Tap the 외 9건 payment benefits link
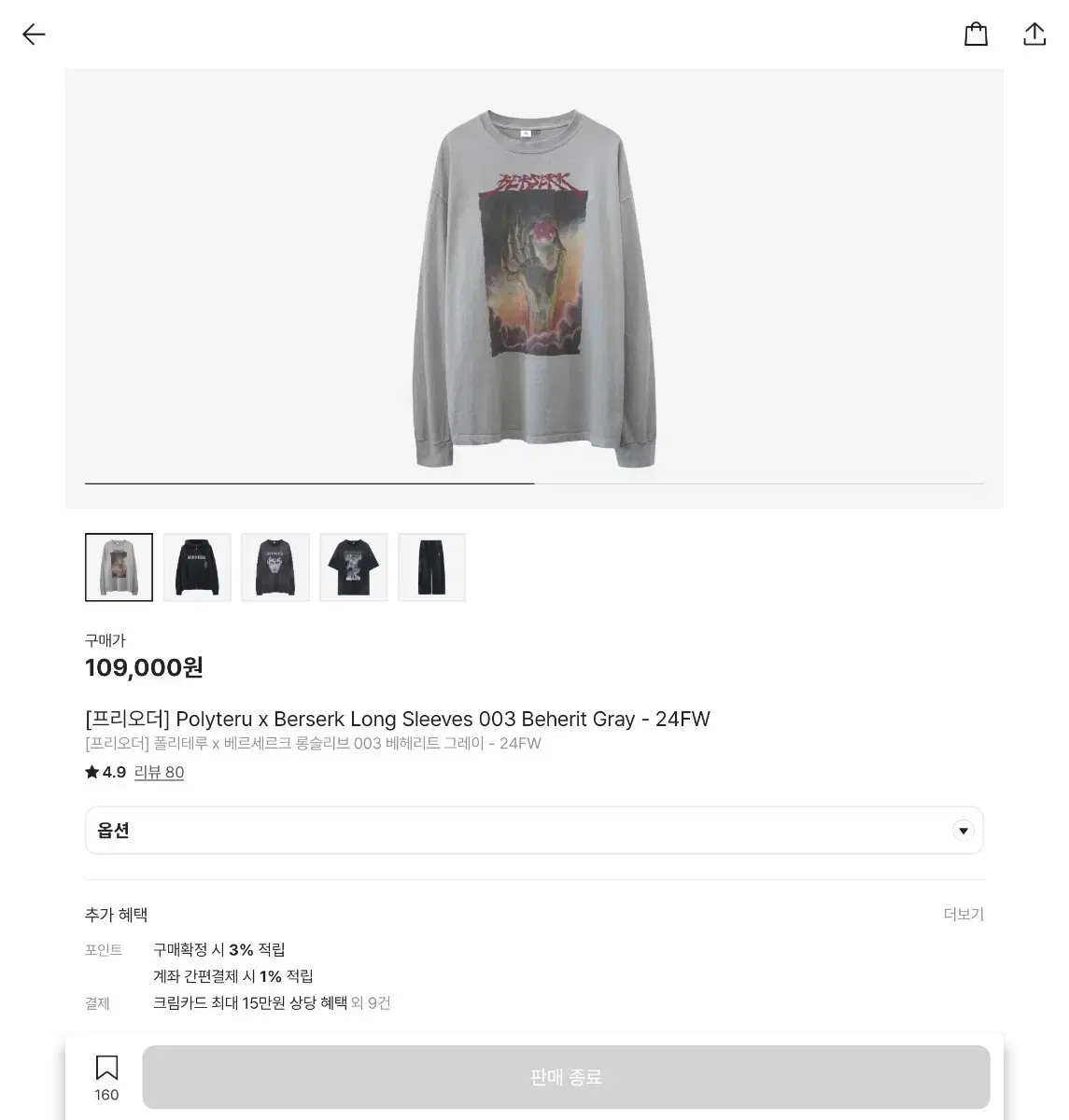The height and width of the screenshot is (1120, 1069). (367, 1003)
